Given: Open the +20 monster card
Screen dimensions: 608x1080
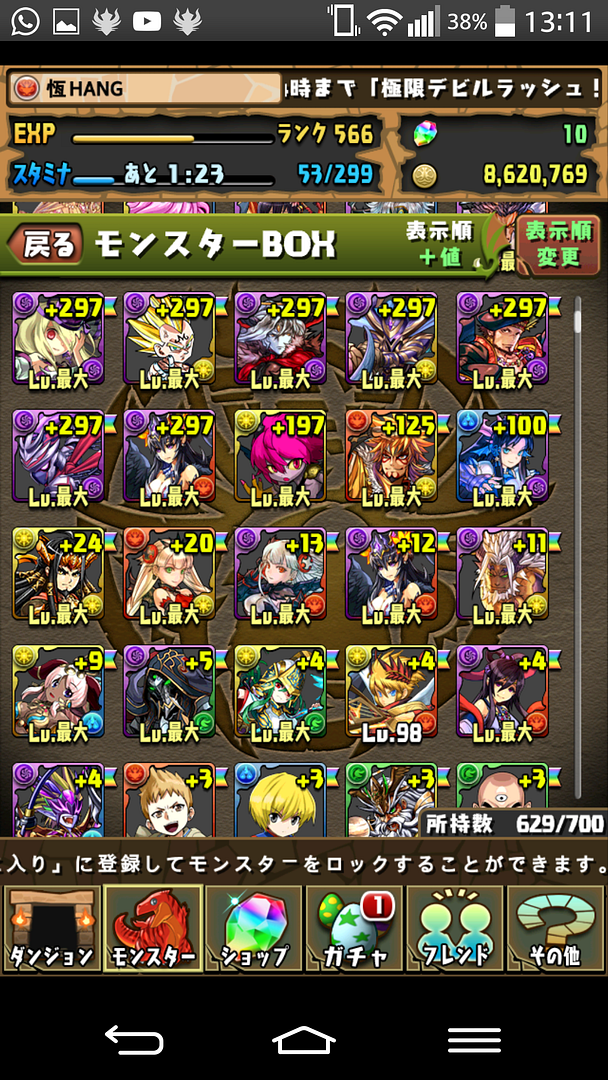Looking at the screenshot, I should [169, 573].
